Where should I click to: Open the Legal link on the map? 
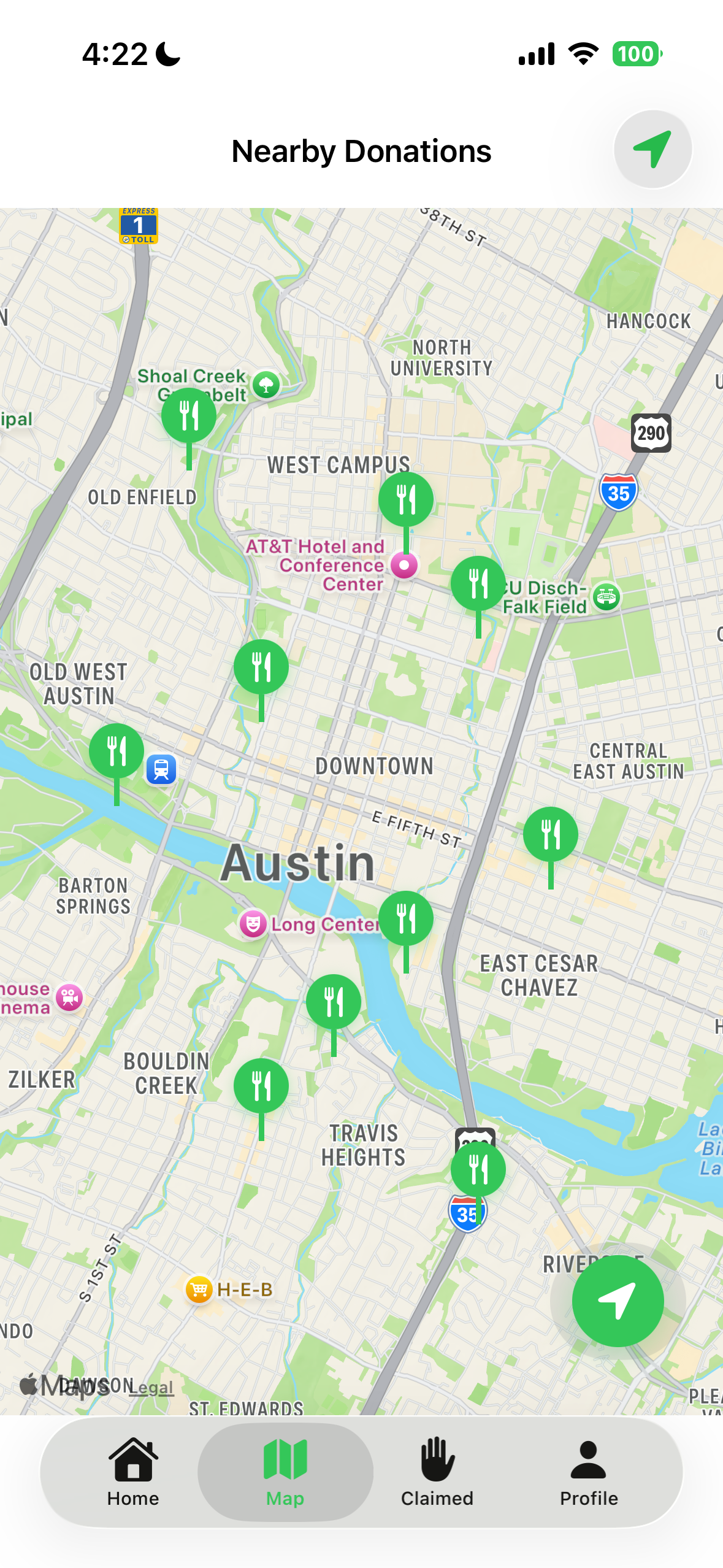tap(151, 1387)
